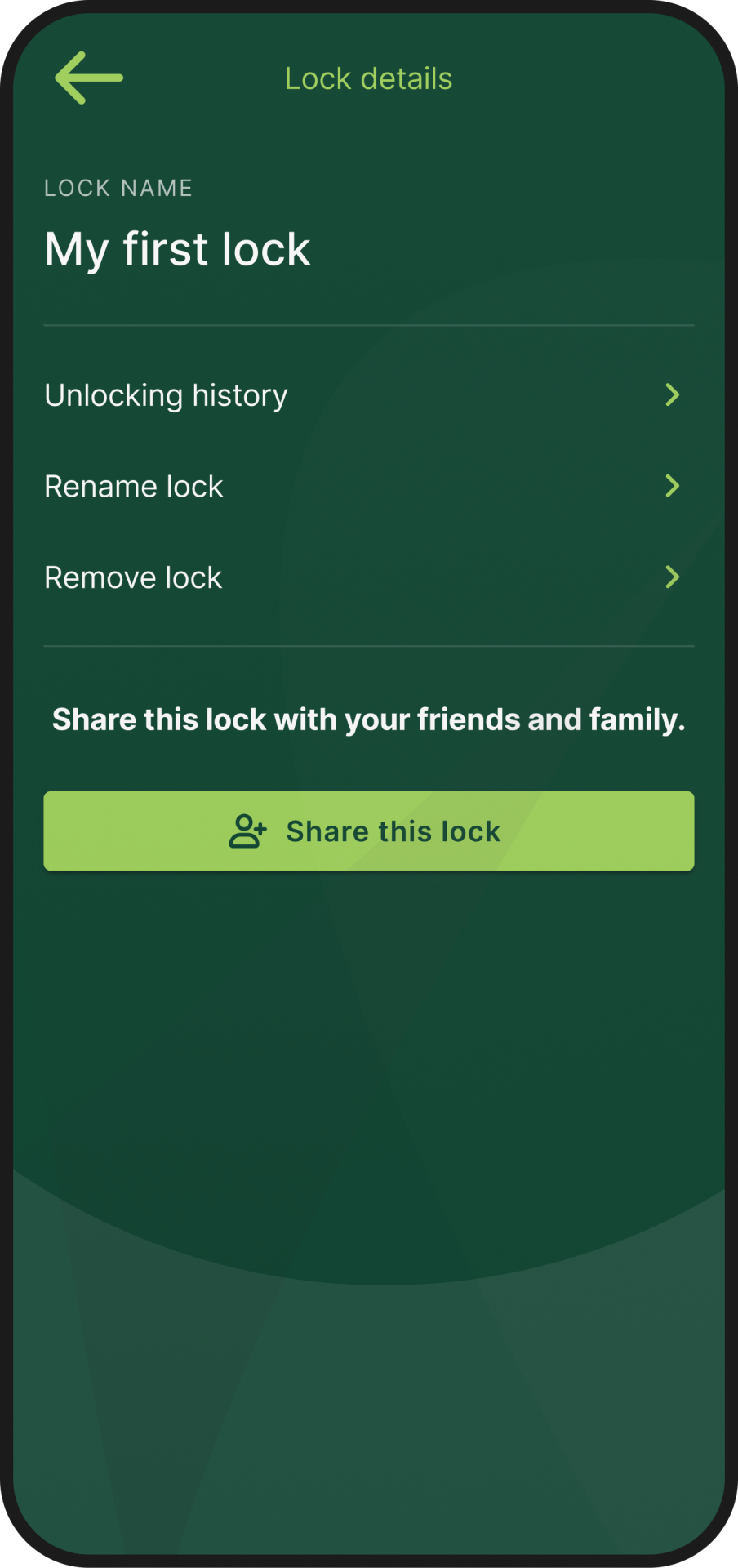Select Remove lock

coord(368,578)
